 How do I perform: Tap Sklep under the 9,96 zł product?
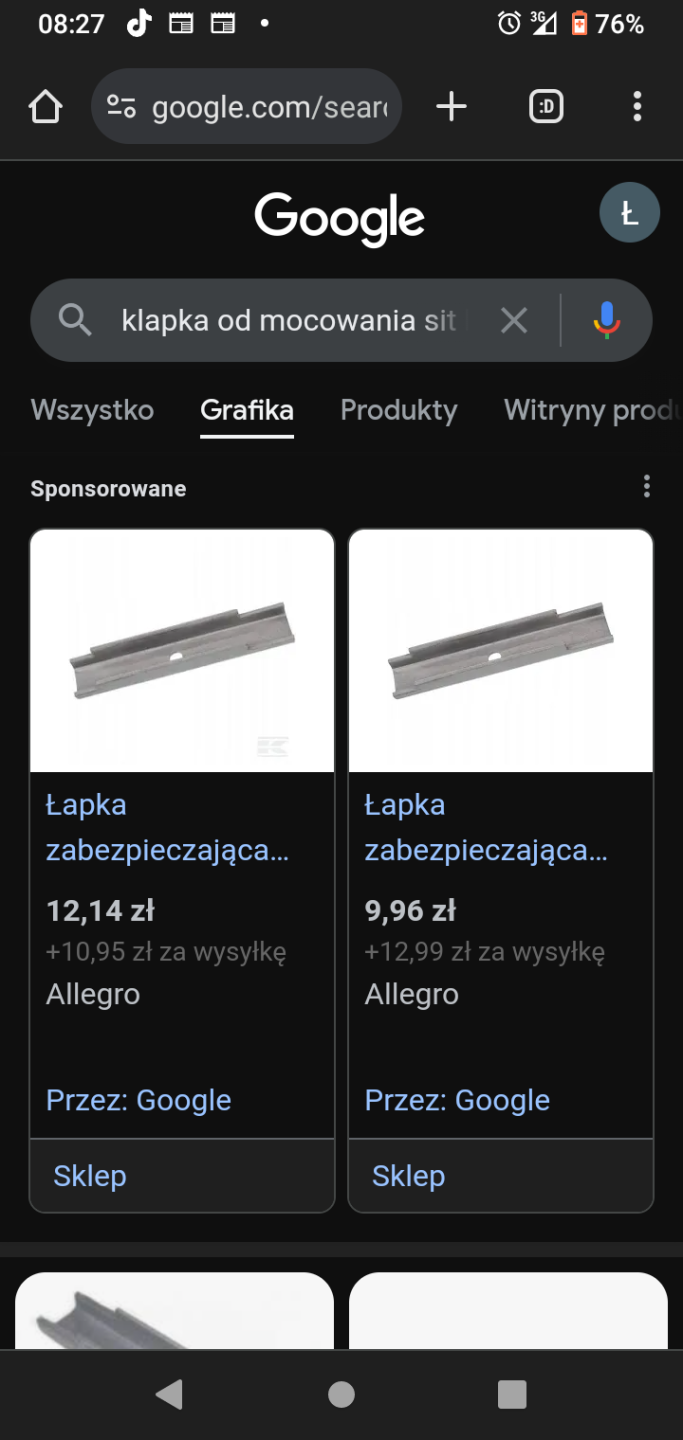coord(408,1176)
